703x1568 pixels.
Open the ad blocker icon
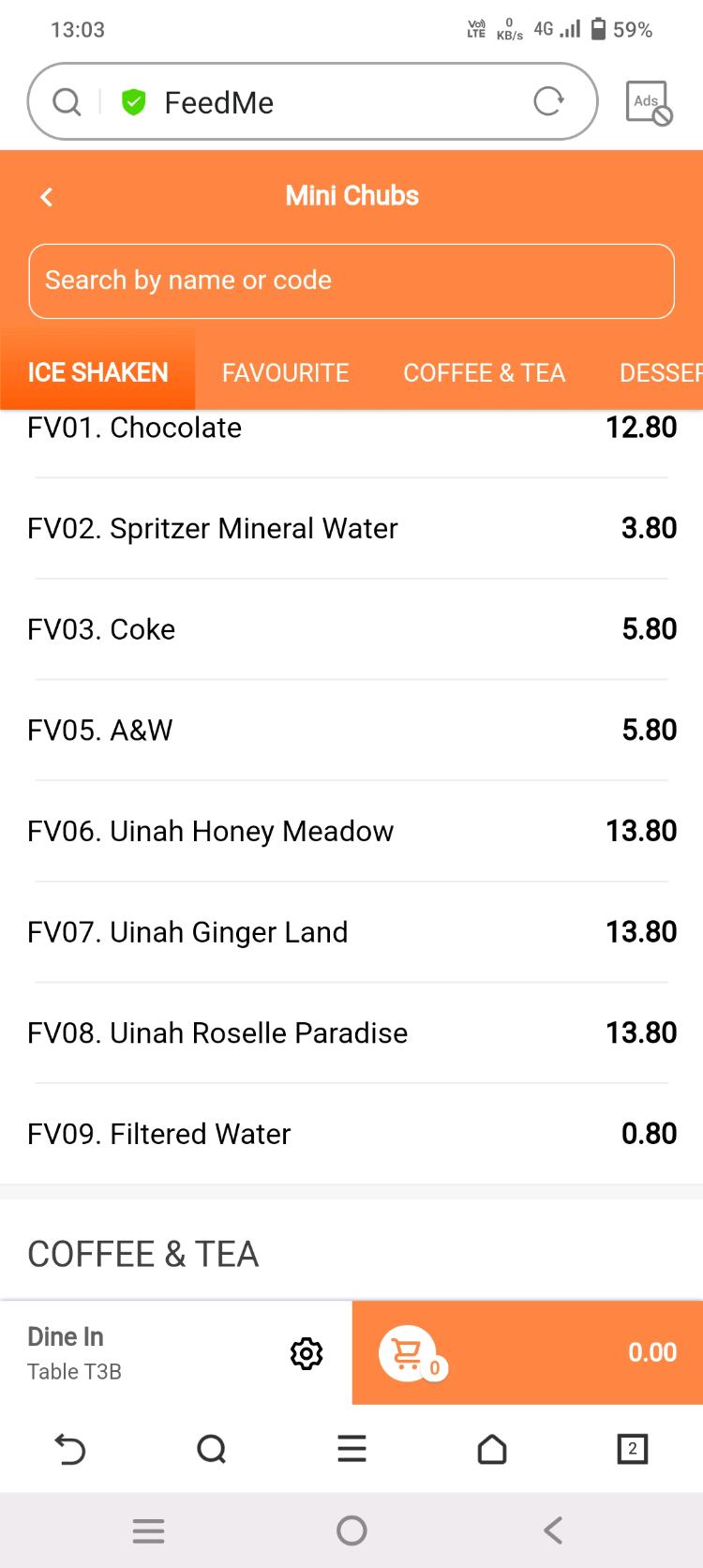(649, 102)
